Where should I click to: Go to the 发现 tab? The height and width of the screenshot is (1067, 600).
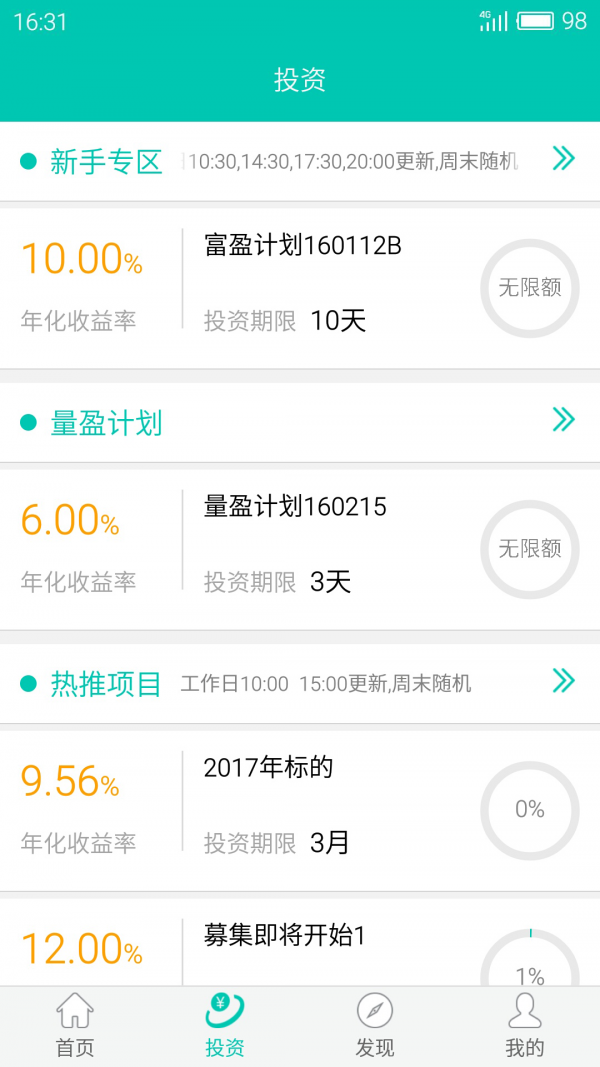point(375,1026)
